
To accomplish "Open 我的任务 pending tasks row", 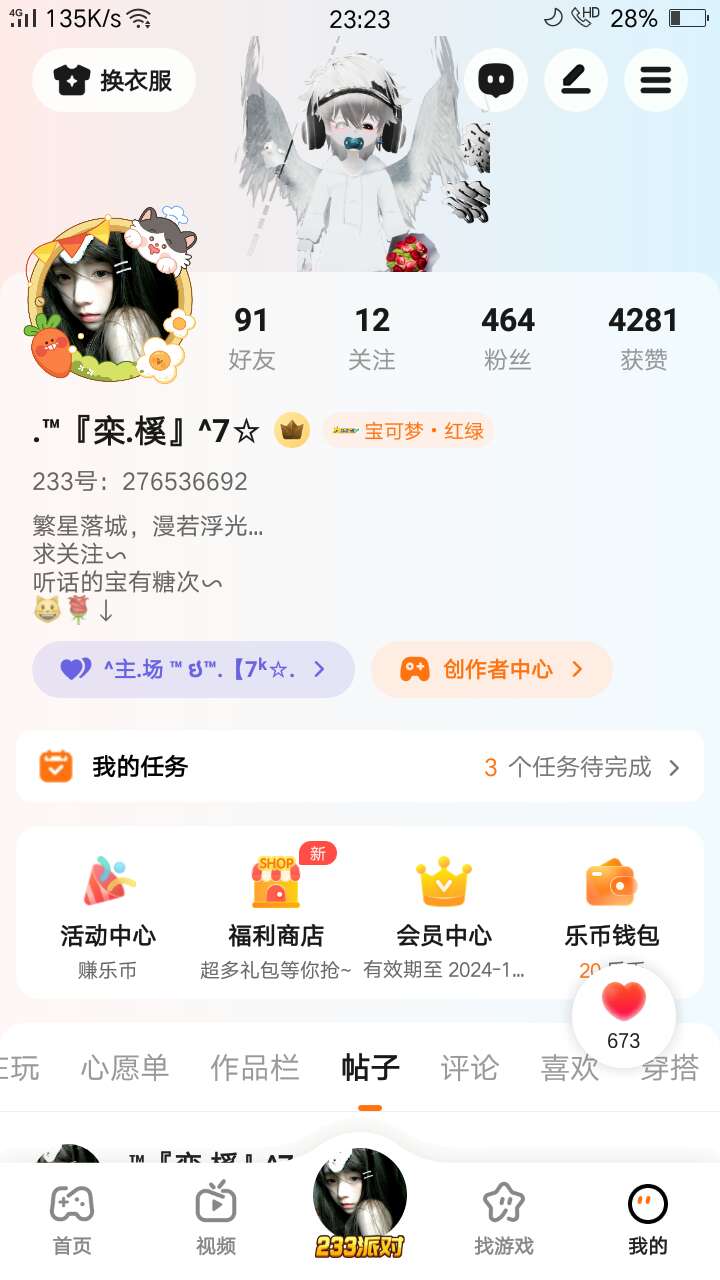I will coord(360,767).
